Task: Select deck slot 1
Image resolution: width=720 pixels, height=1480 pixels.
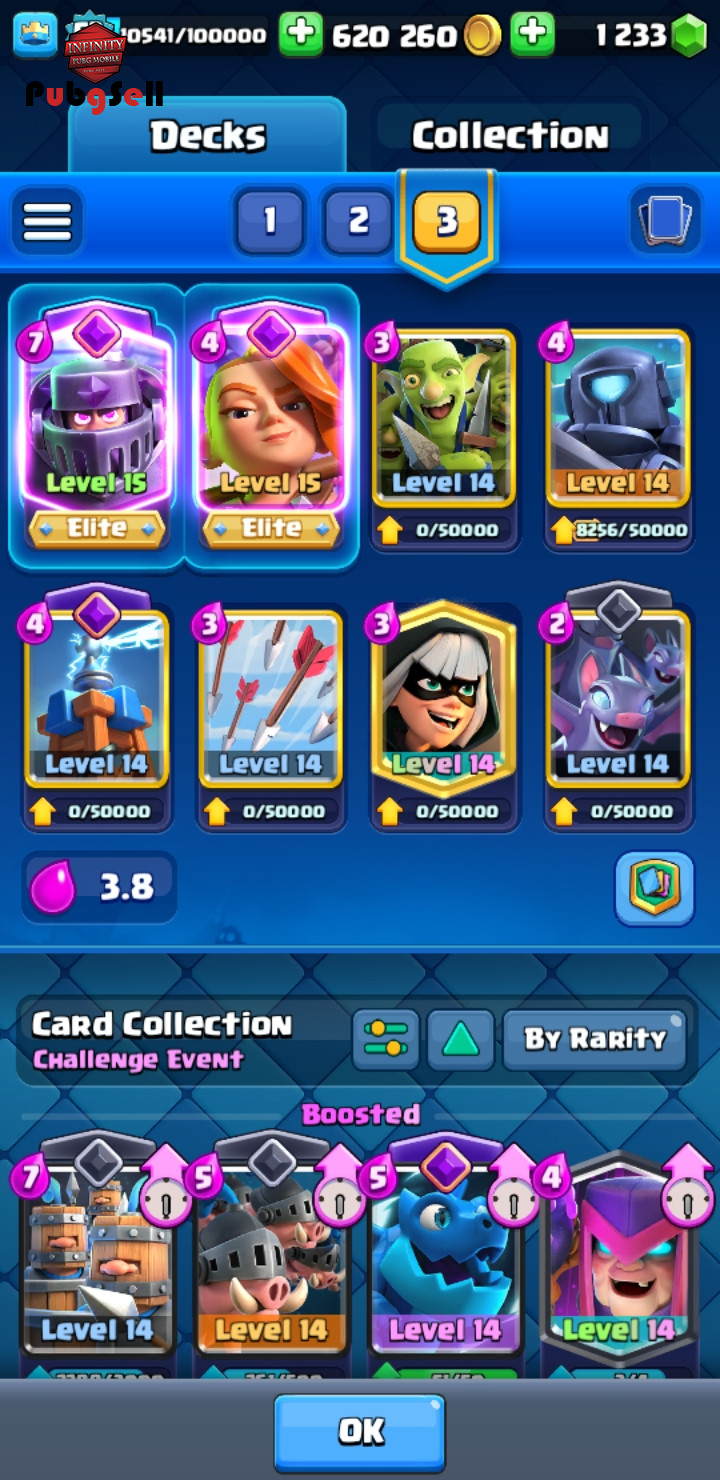Action: [269, 220]
